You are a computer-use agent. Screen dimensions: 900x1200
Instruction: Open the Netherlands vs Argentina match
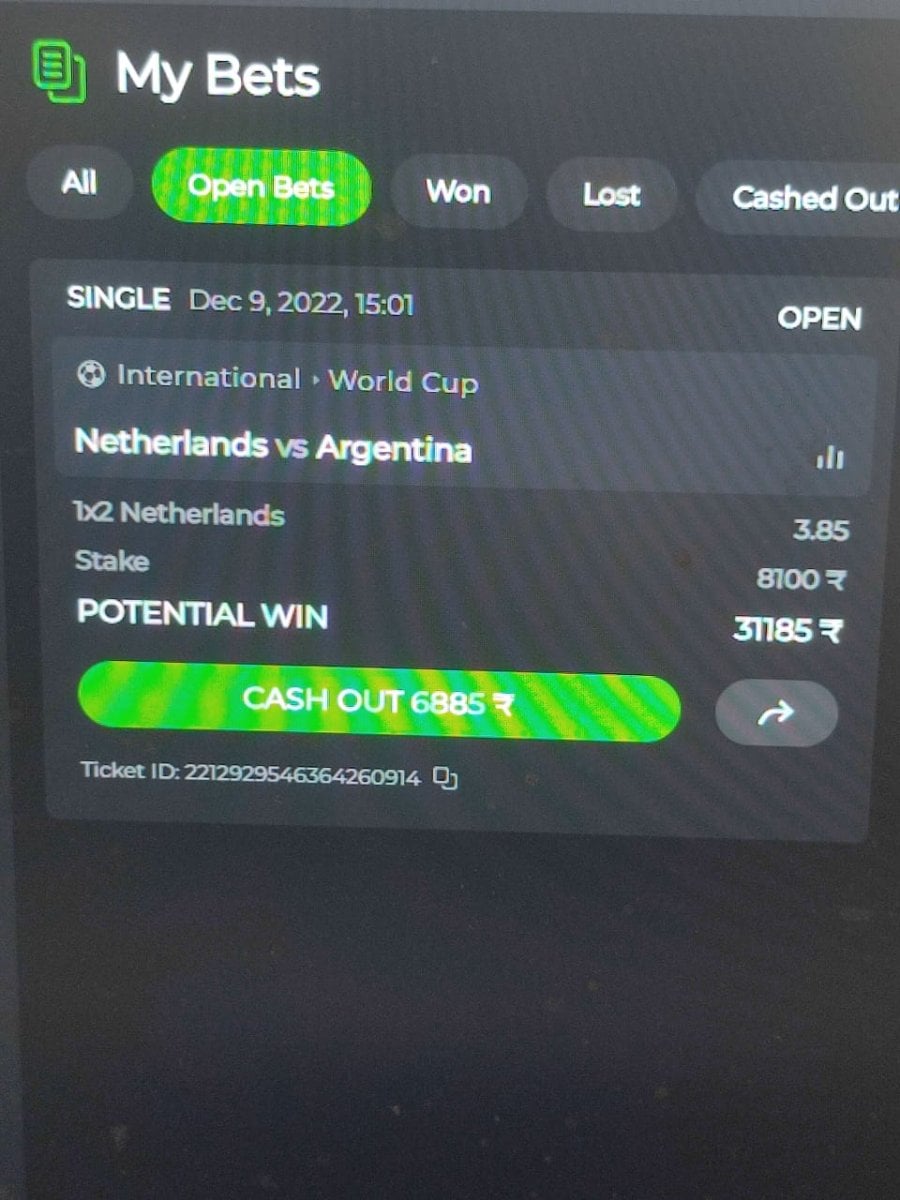tap(273, 445)
